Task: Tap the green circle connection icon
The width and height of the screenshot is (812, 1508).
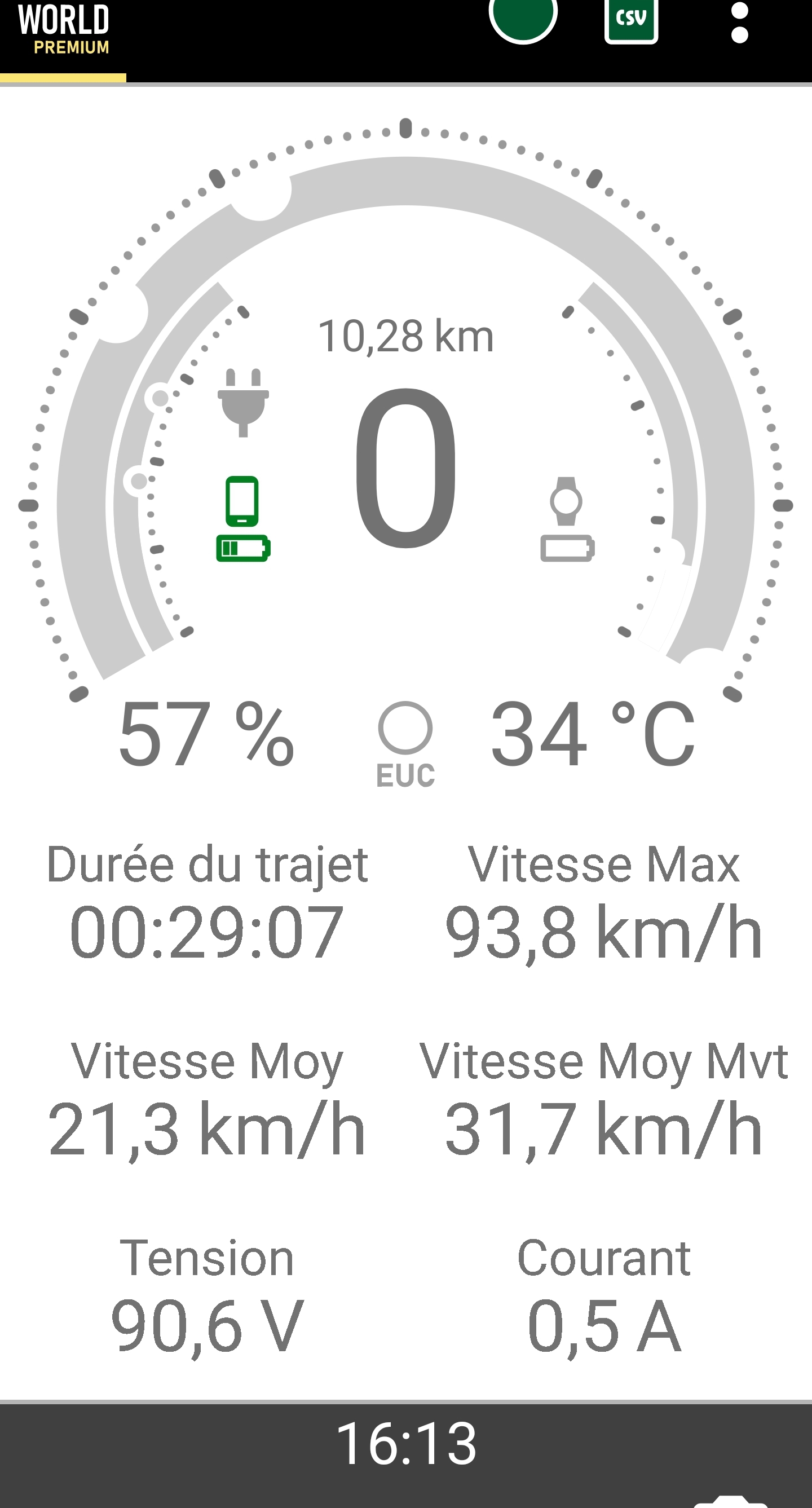Action: 523,20
